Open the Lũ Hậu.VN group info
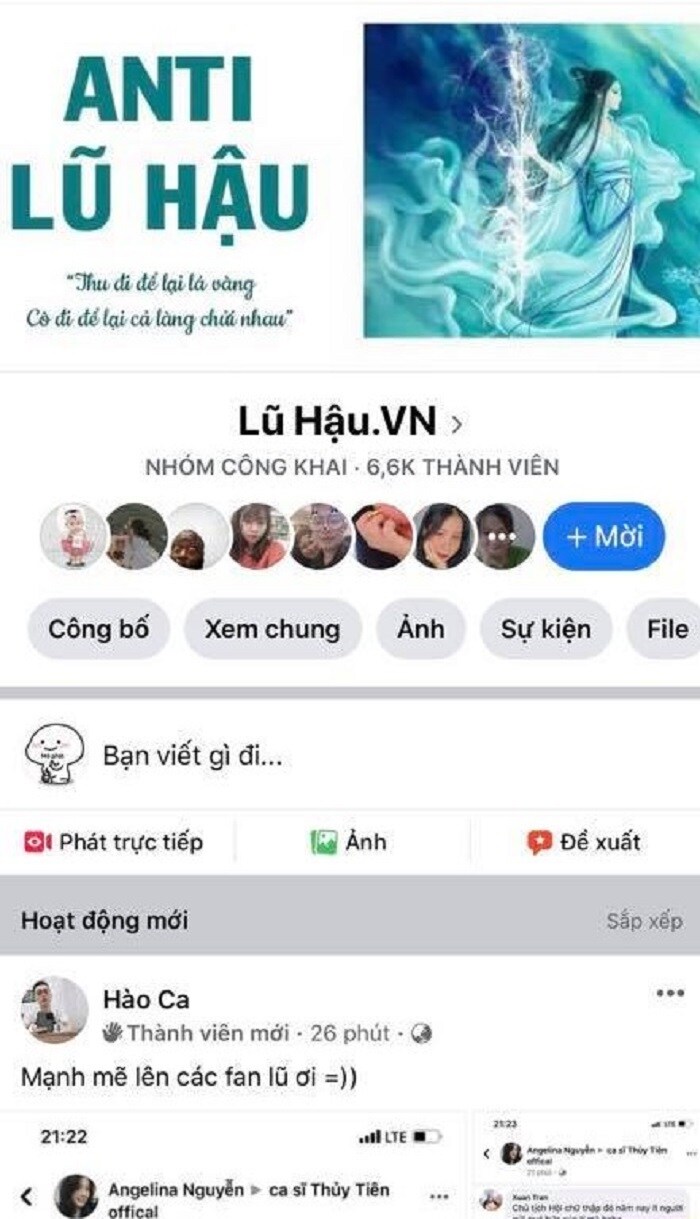This screenshot has height=1219, width=700. click(x=350, y=422)
